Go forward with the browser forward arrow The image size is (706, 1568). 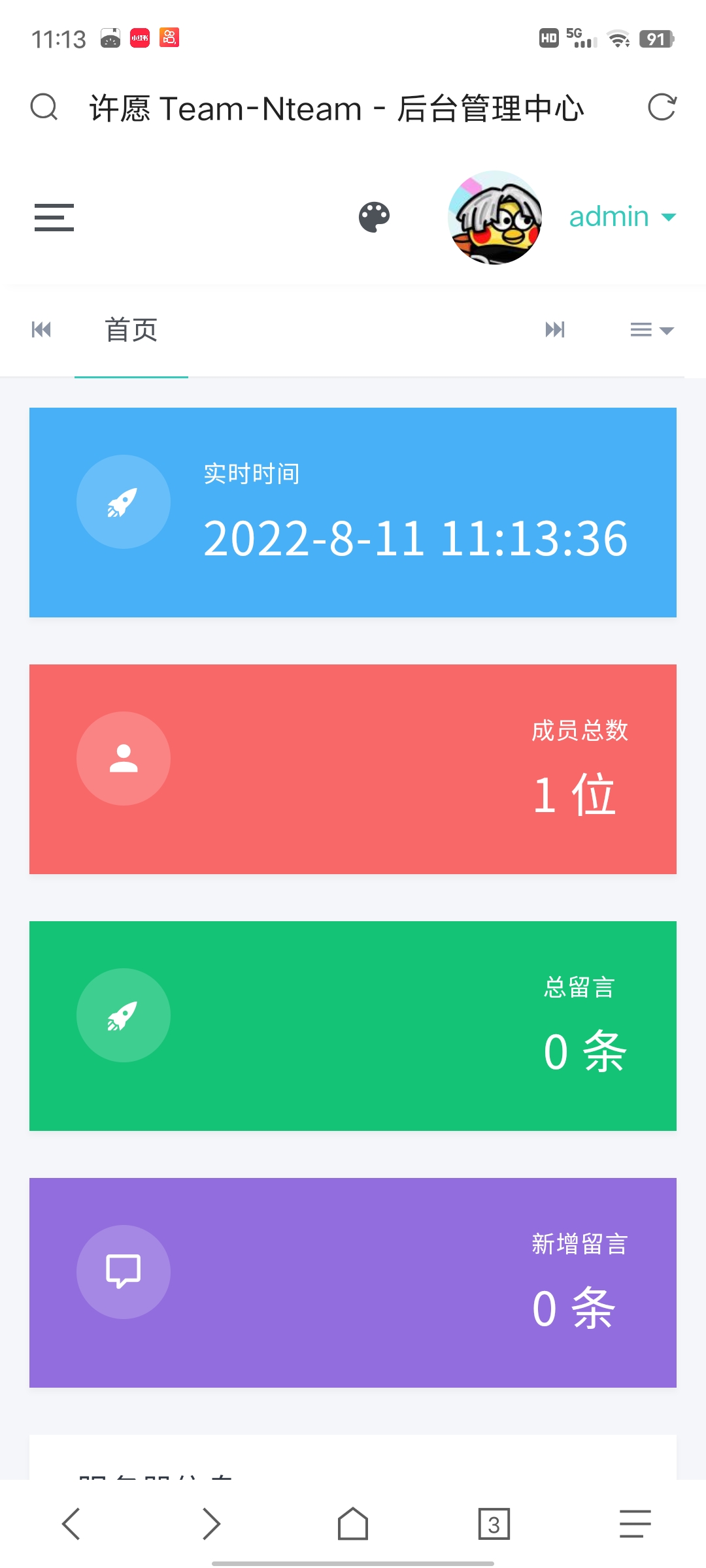pos(212,1524)
